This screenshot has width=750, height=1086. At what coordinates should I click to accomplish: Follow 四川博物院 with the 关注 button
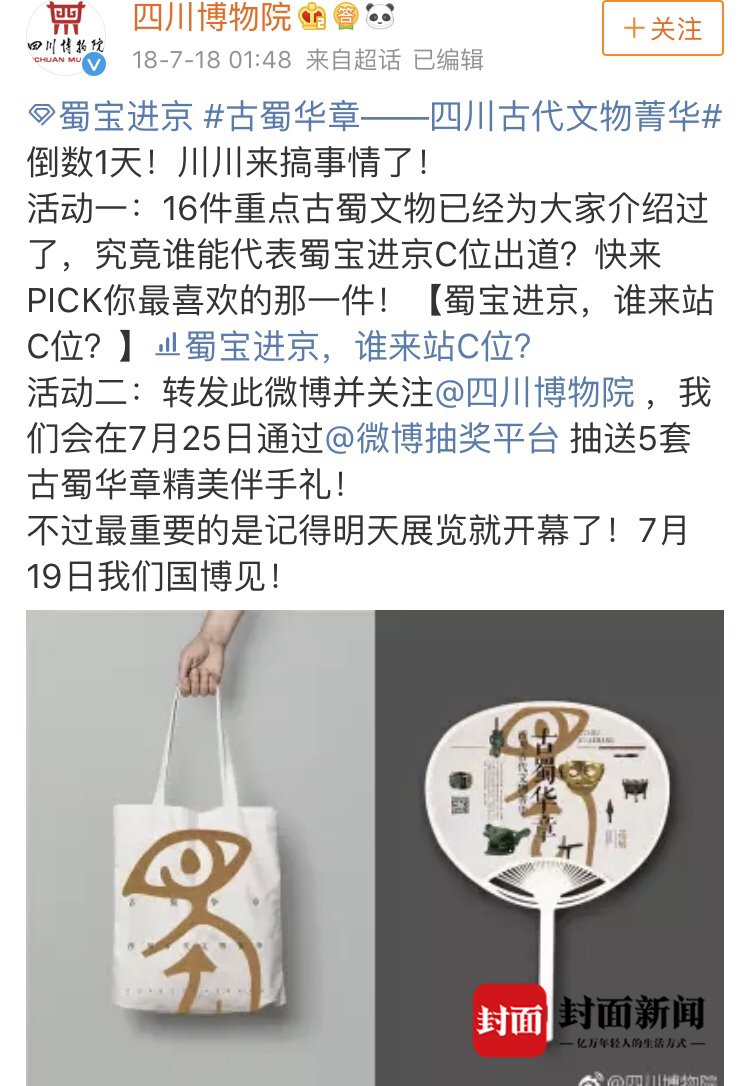[x=662, y=29]
